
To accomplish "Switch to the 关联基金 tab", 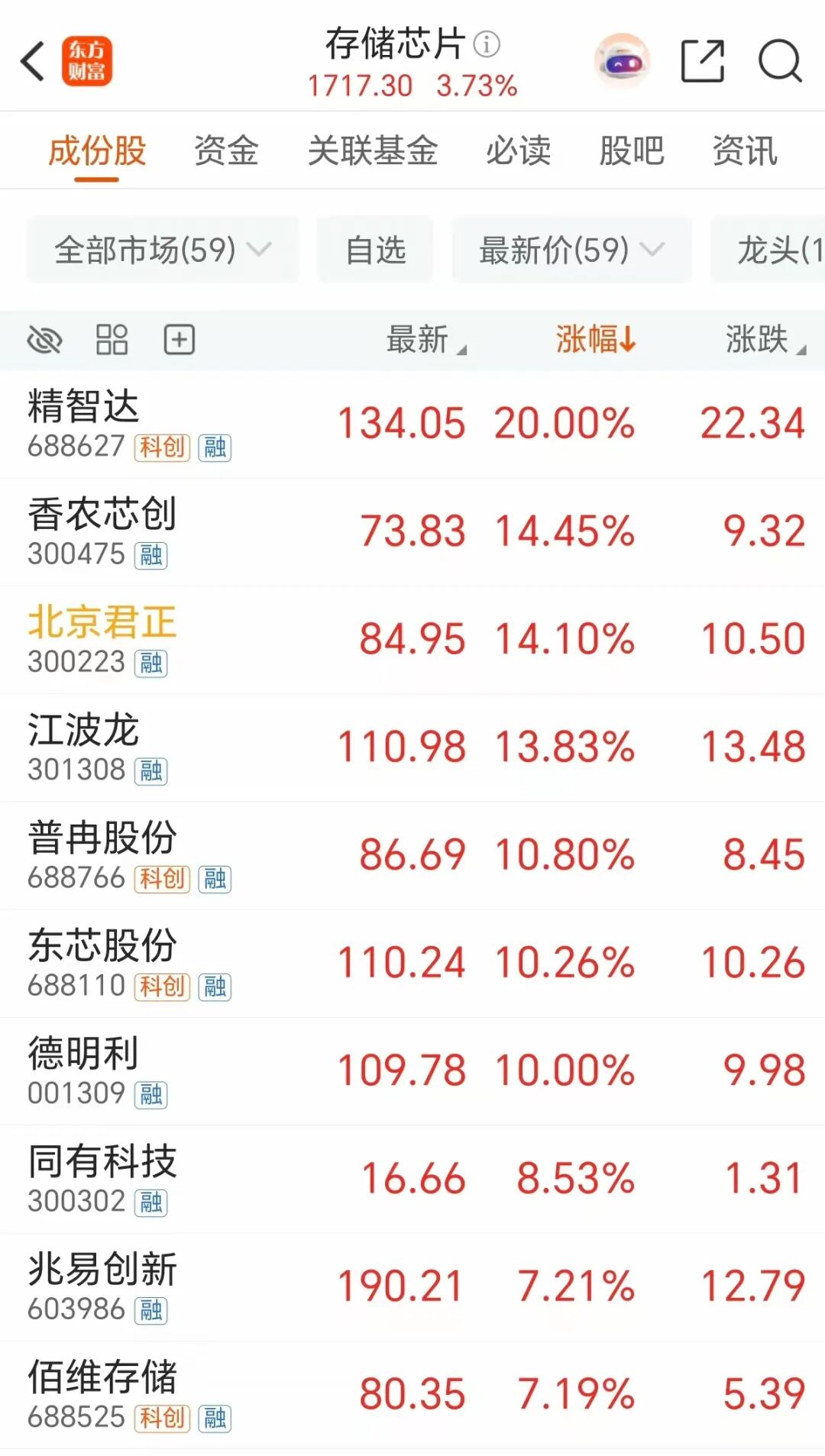I will tap(373, 150).
